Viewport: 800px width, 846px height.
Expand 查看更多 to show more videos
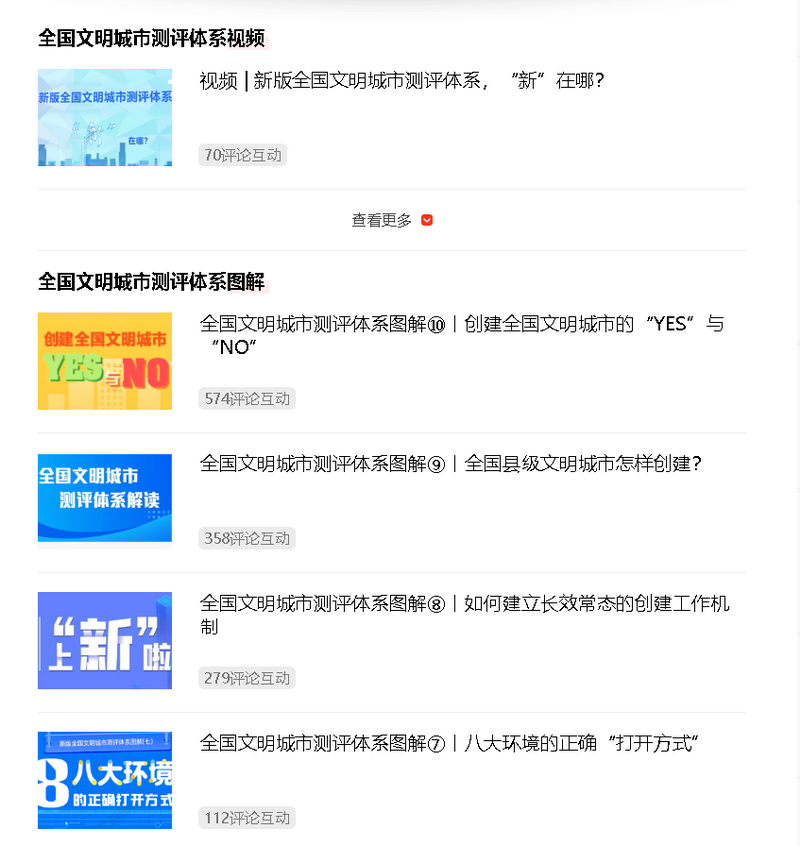click(x=392, y=220)
